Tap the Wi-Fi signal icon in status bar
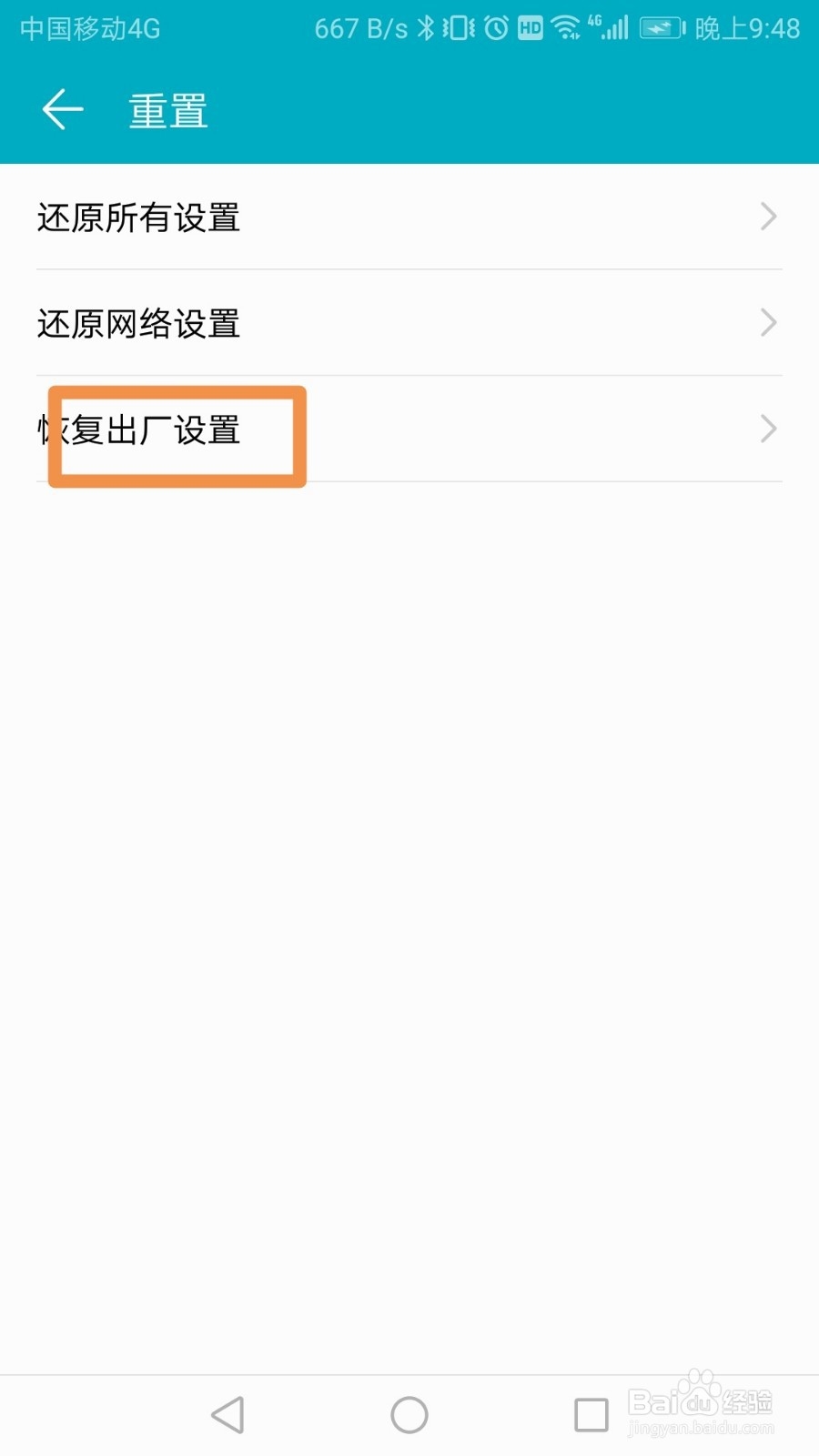 click(566, 28)
